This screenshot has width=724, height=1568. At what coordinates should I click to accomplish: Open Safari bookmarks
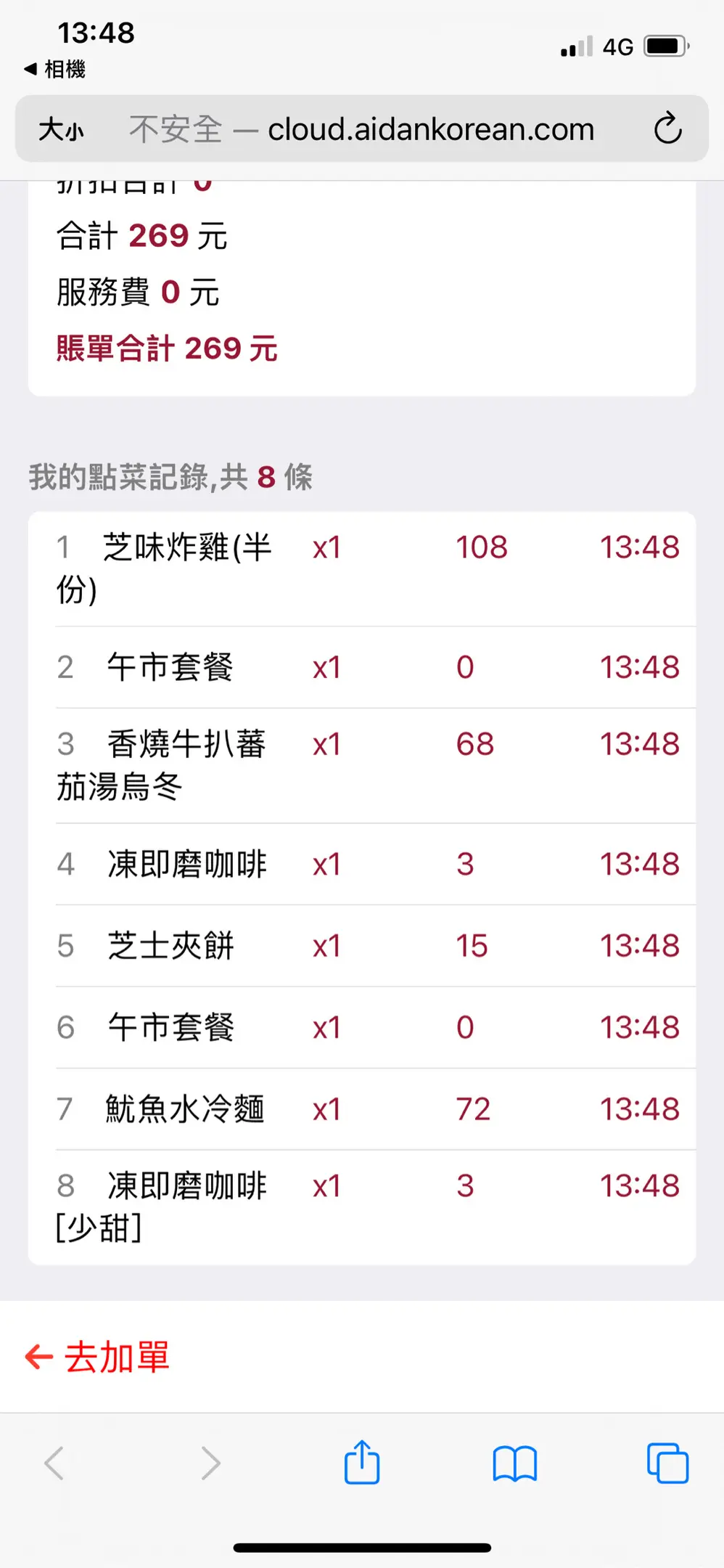pos(514,1463)
